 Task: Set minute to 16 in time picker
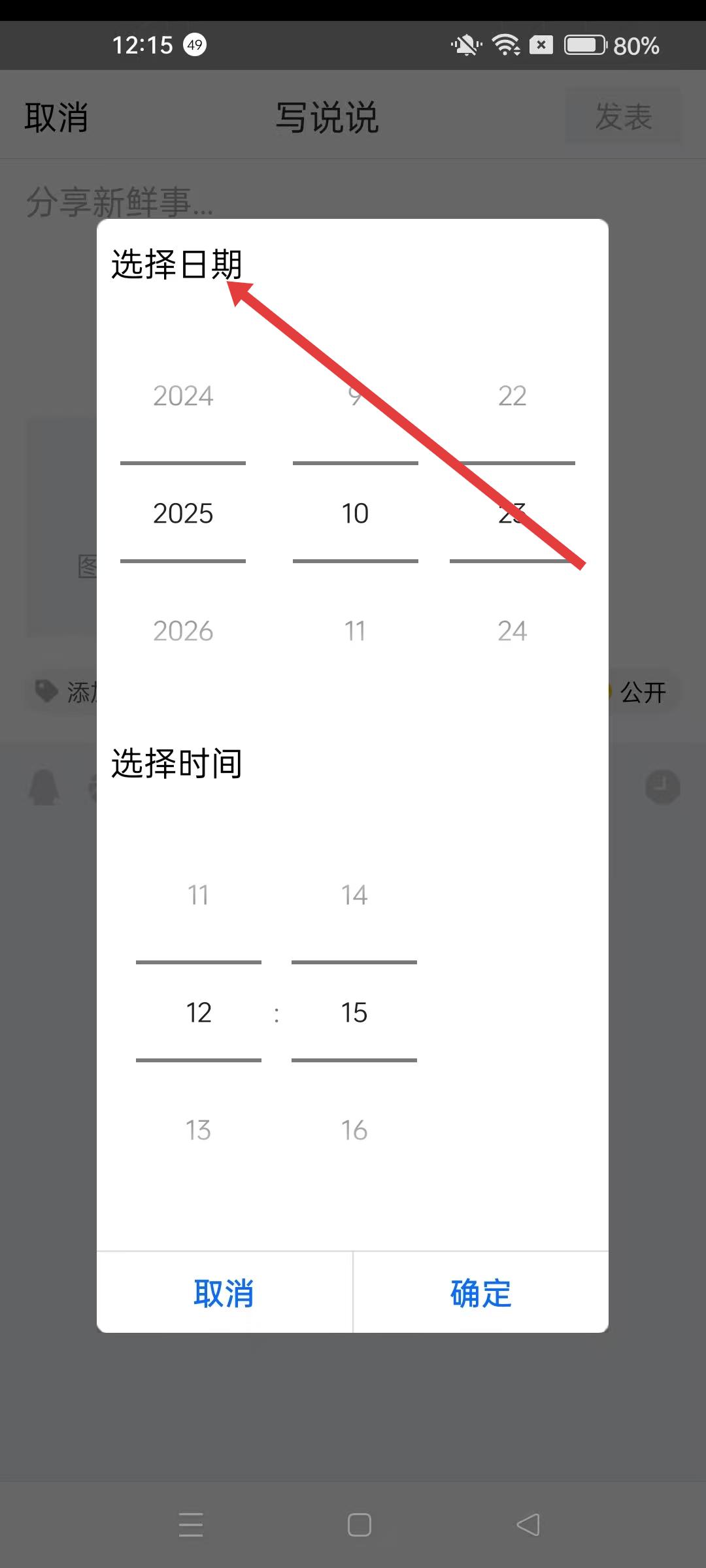point(354,1130)
